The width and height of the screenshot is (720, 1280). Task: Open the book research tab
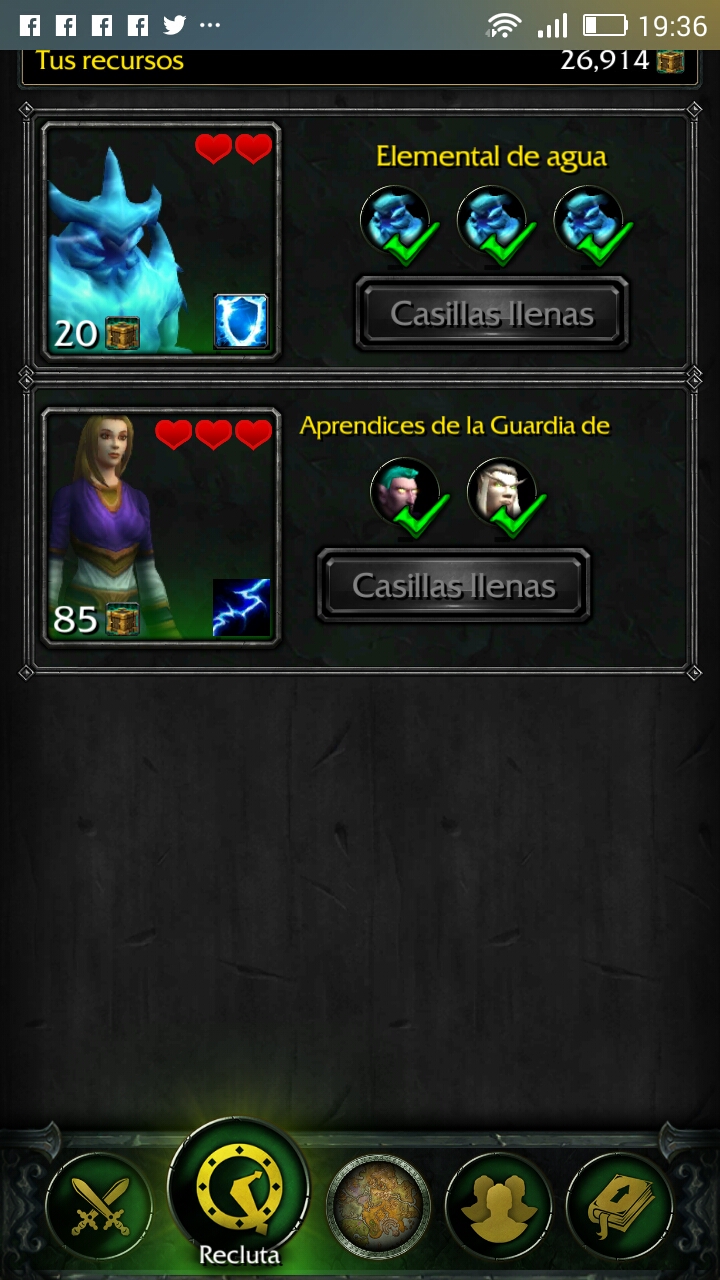coord(619,1205)
